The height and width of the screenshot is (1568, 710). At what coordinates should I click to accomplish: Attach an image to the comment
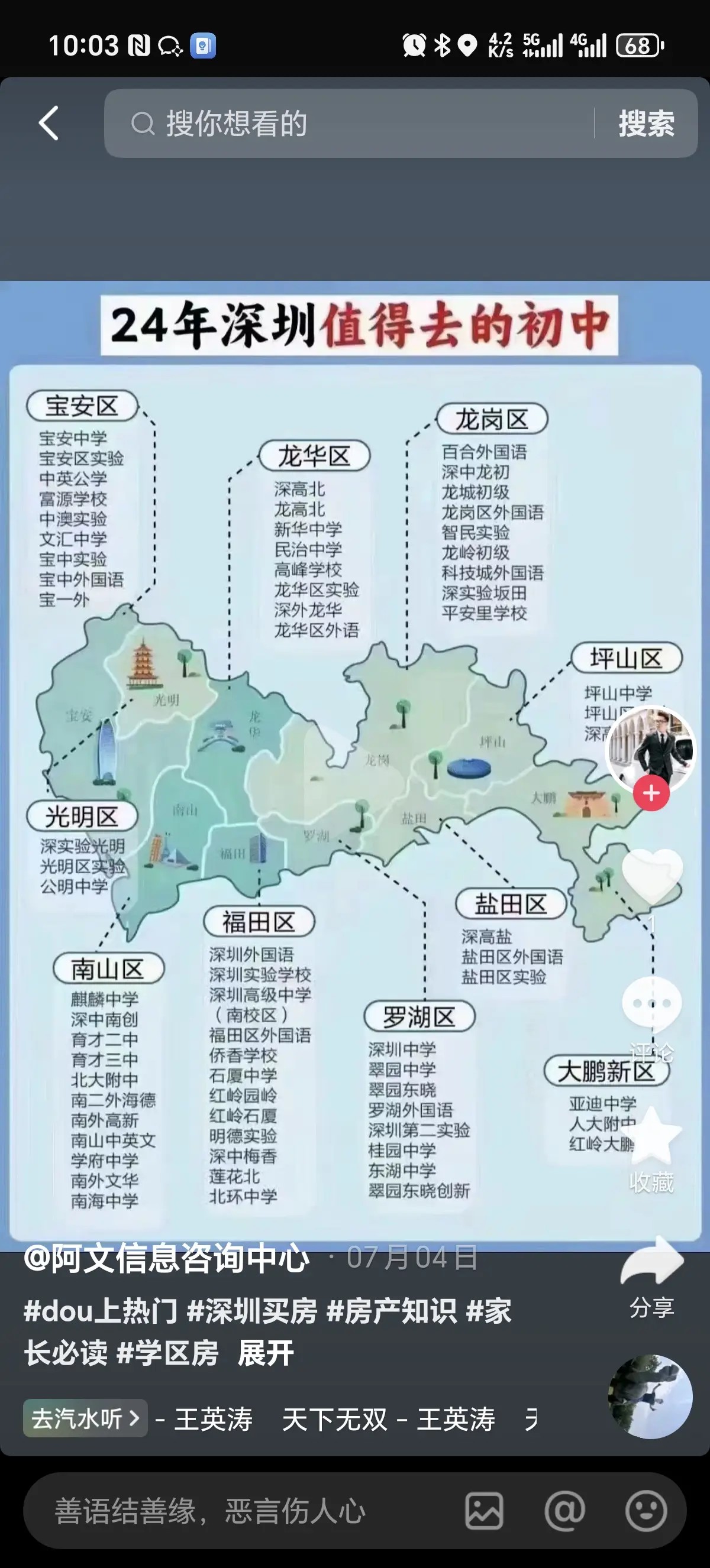click(484, 1511)
